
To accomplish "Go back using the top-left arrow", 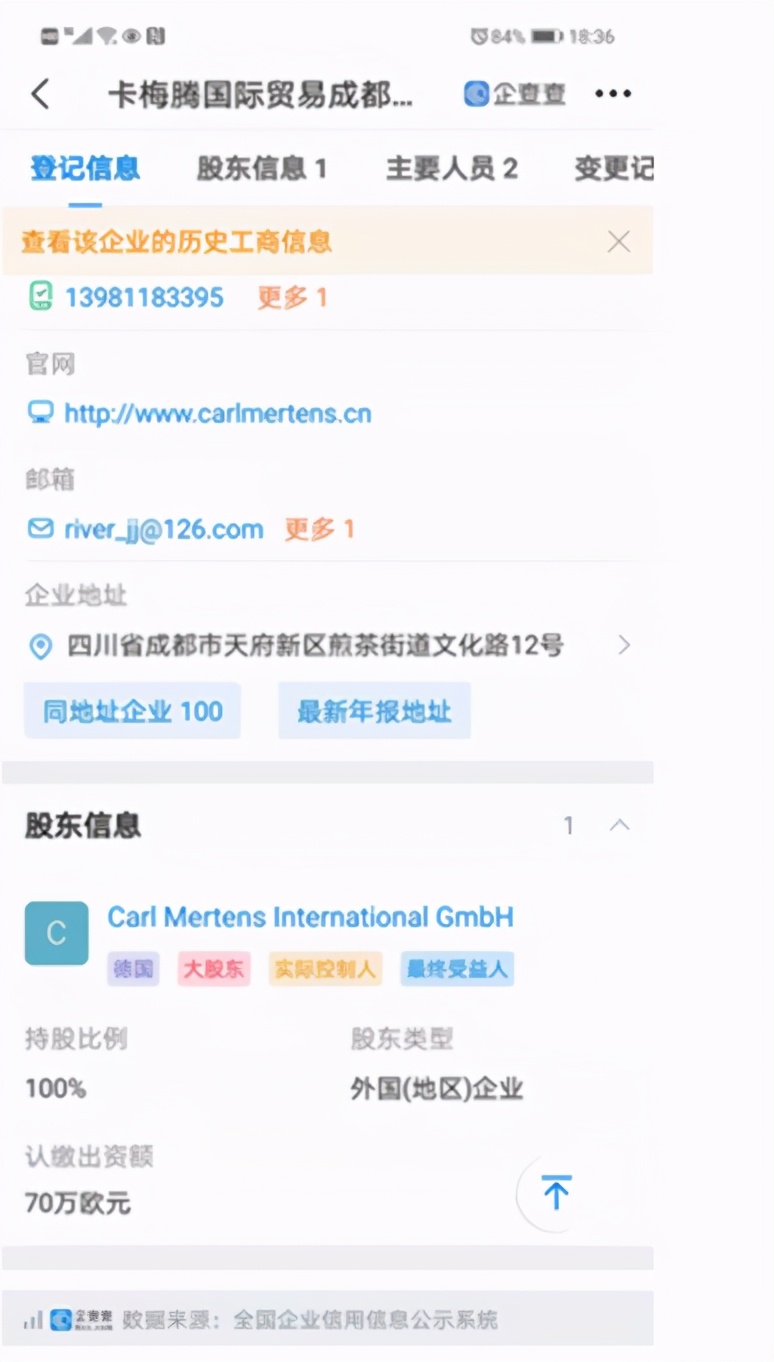I will pyautogui.click(x=40, y=94).
